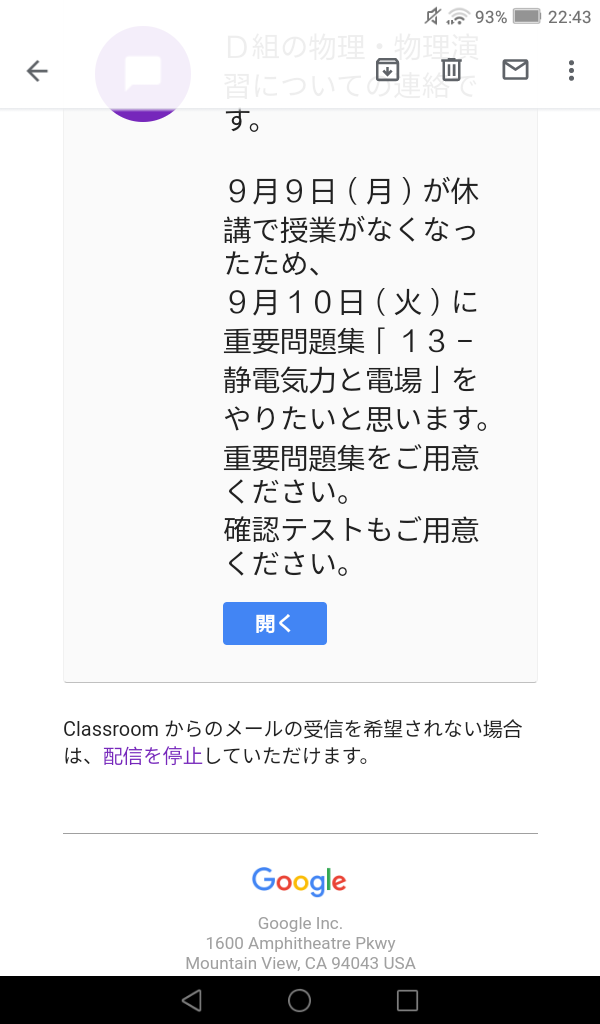Delete this email
This screenshot has width=600, height=1024.
pos(451,70)
